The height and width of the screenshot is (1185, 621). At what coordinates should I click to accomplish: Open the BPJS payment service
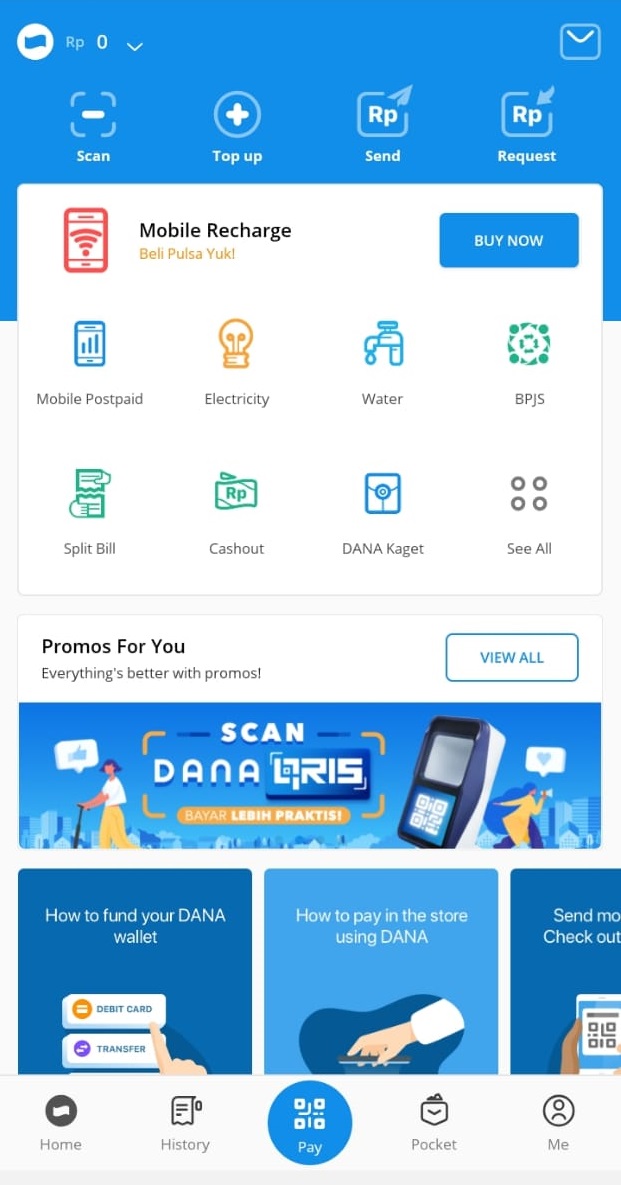coord(529,362)
